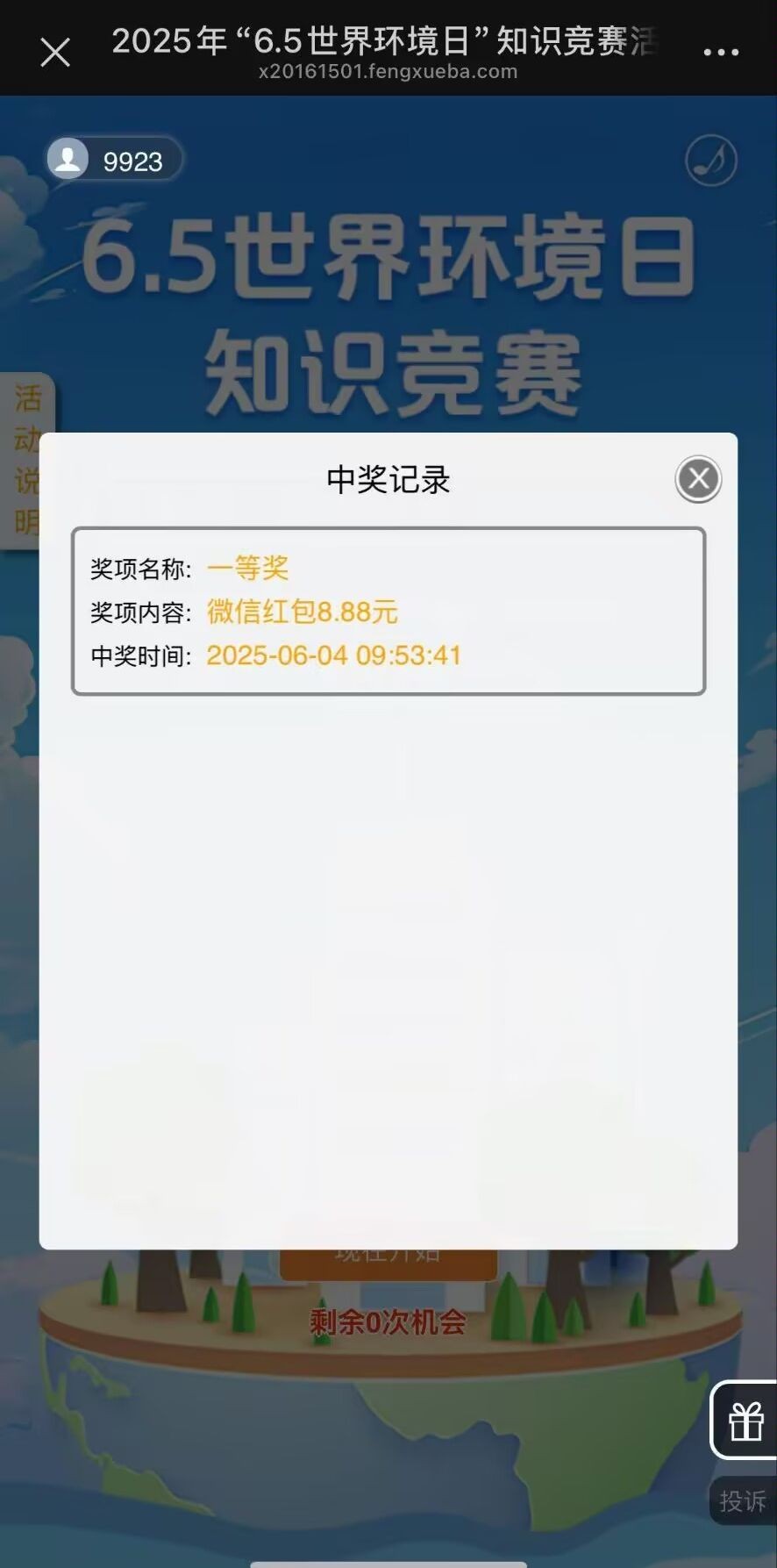This screenshot has width=777, height=1568.
Task: Open the 活动说明 side tab
Action: click(x=26, y=460)
